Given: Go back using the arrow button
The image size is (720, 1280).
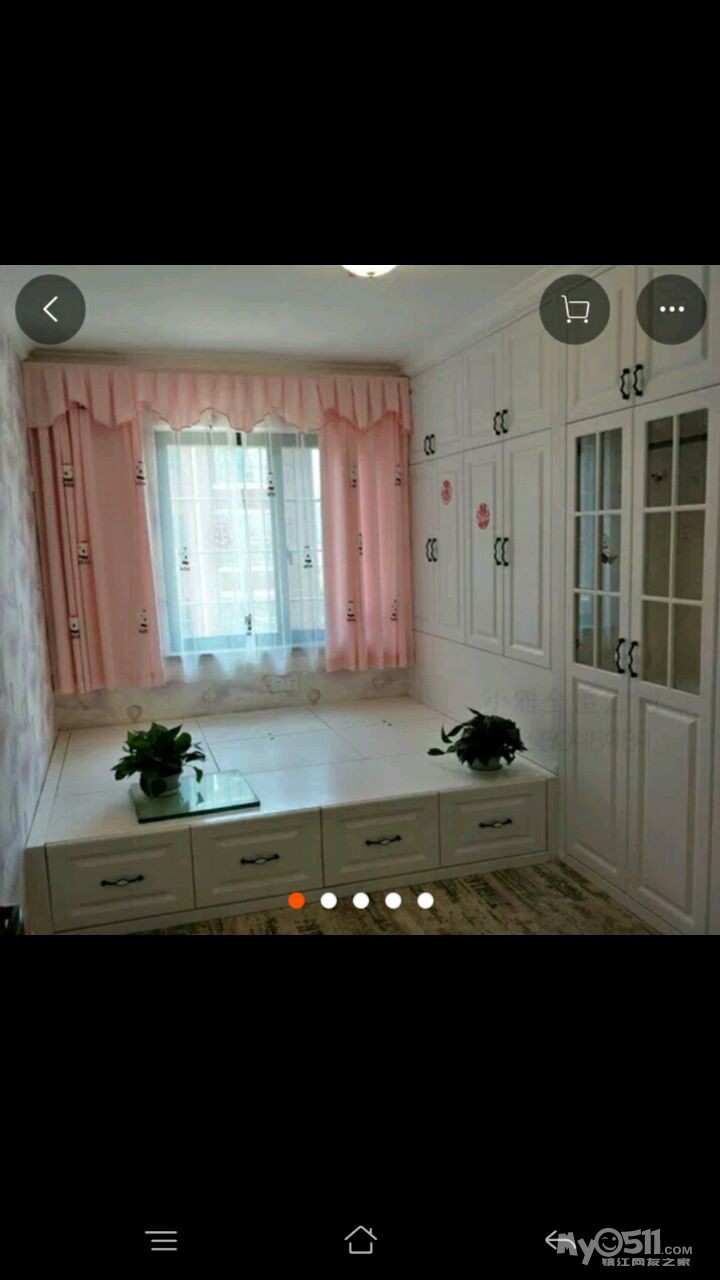Looking at the screenshot, I should 50,310.
